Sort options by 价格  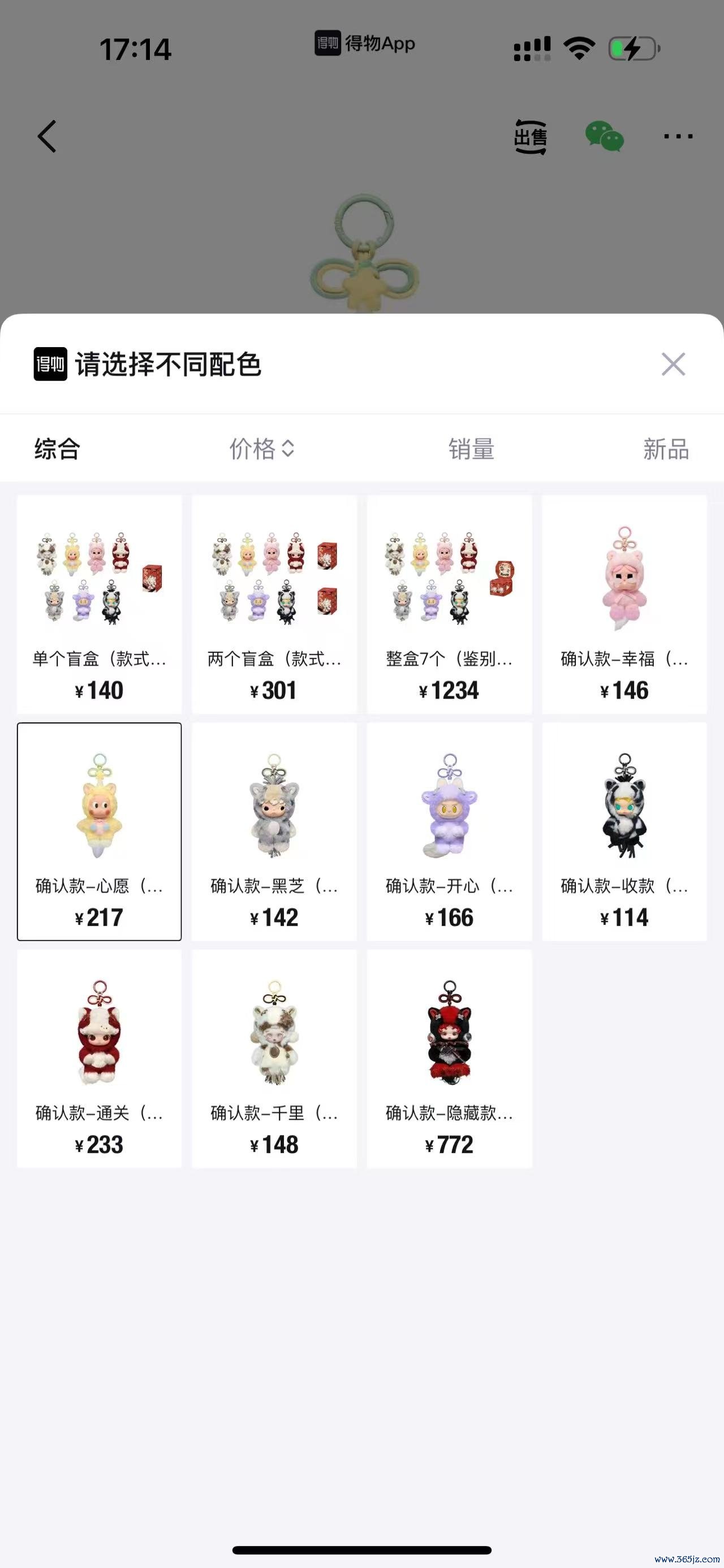click(262, 449)
